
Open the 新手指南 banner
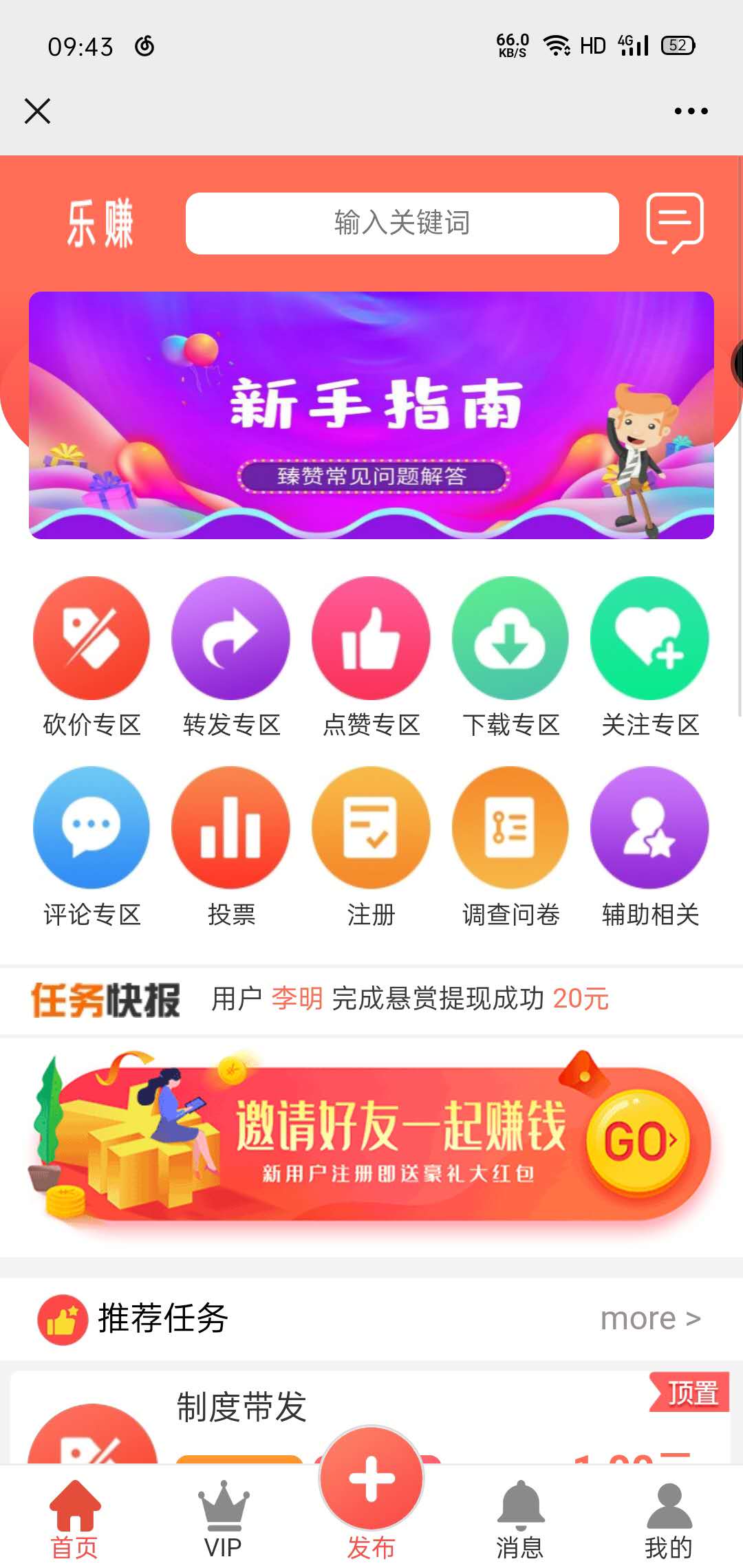tap(371, 415)
